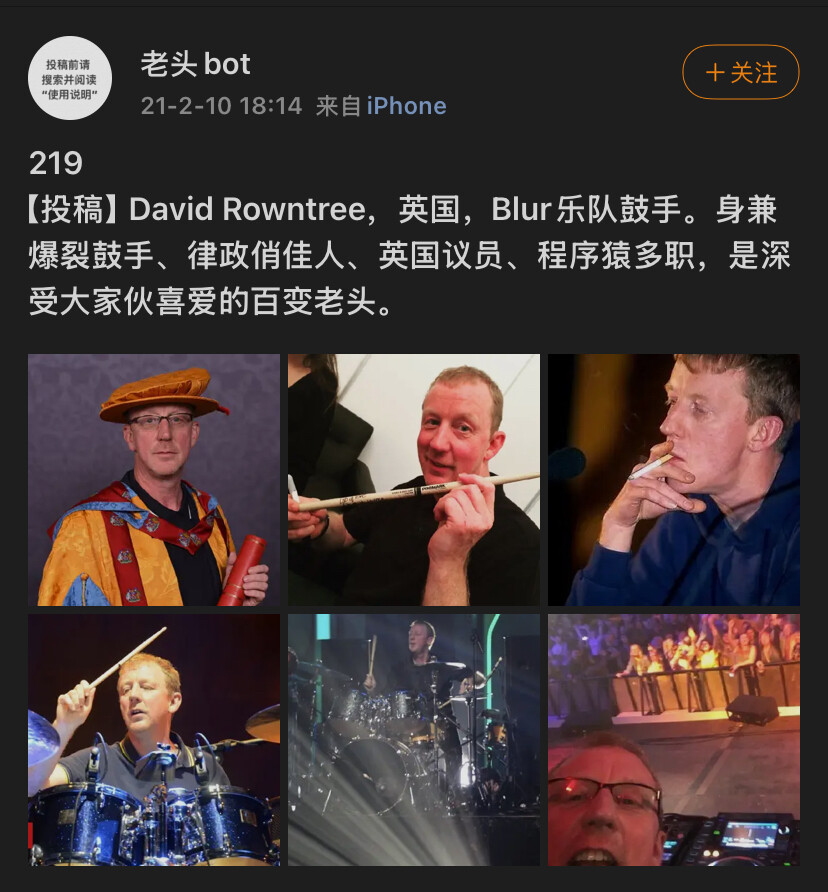Tap the iPhone source link
Screen dimensions: 828x892
406,106
